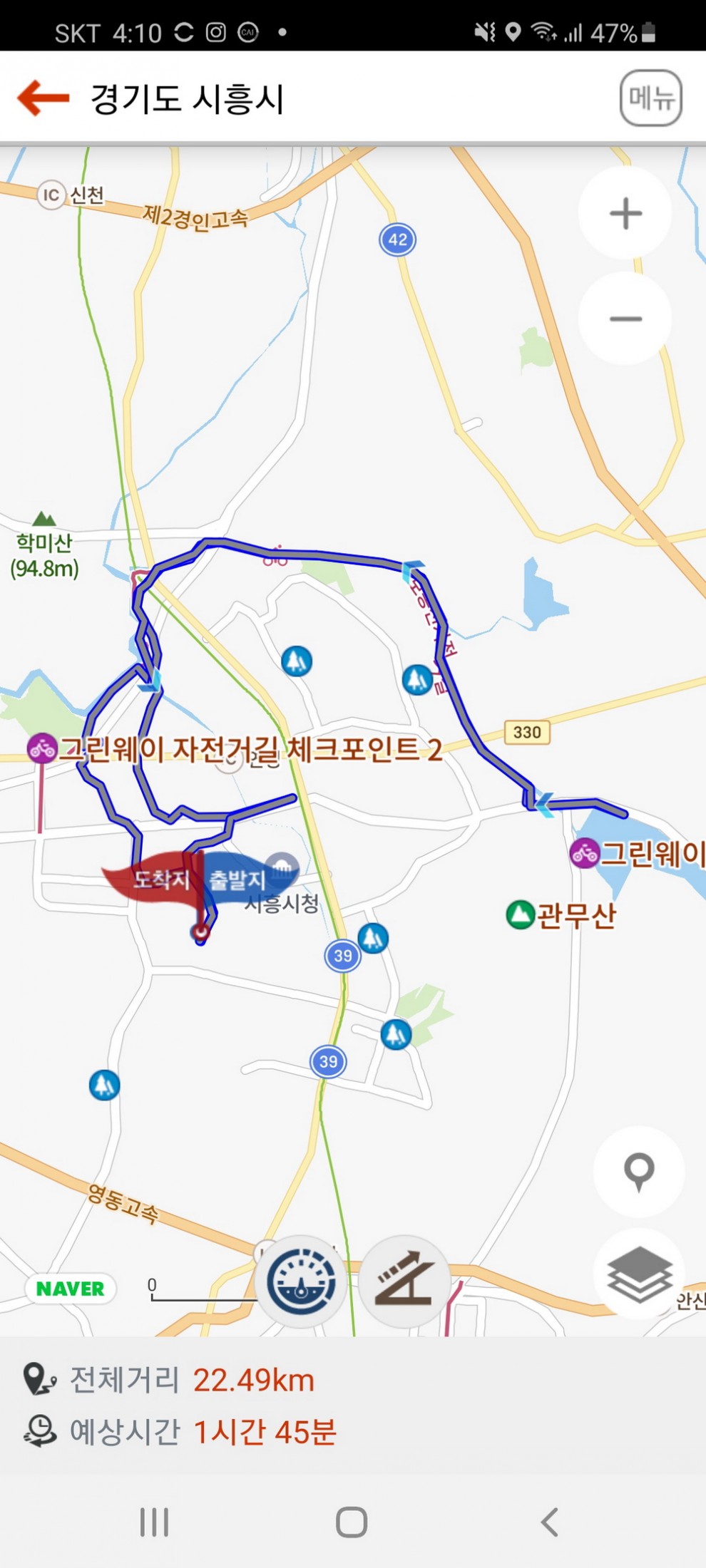Select the 관무산 mountain marker
The image size is (706, 1568).
(521, 915)
